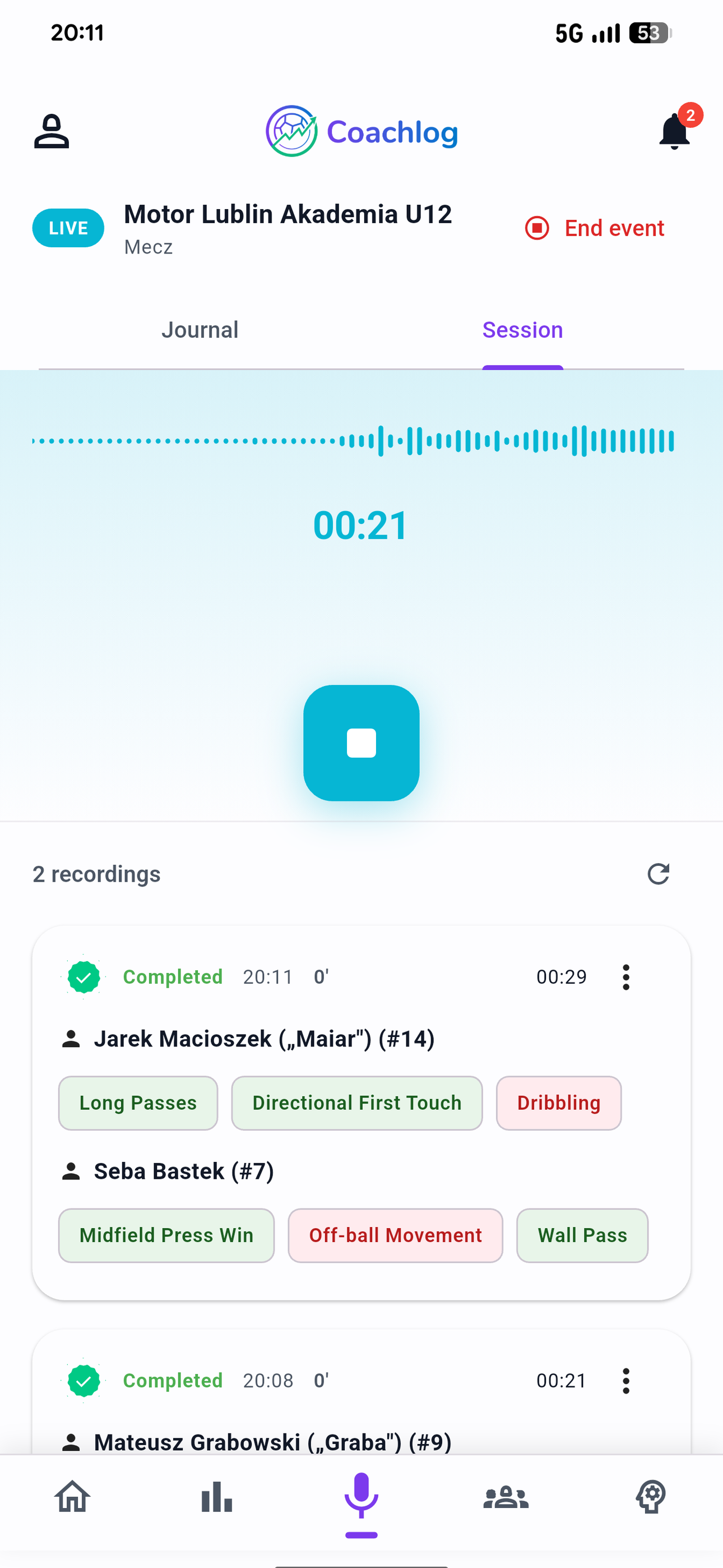
Task: Select the Session tab
Action: pyautogui.click(x=522, y=329)
